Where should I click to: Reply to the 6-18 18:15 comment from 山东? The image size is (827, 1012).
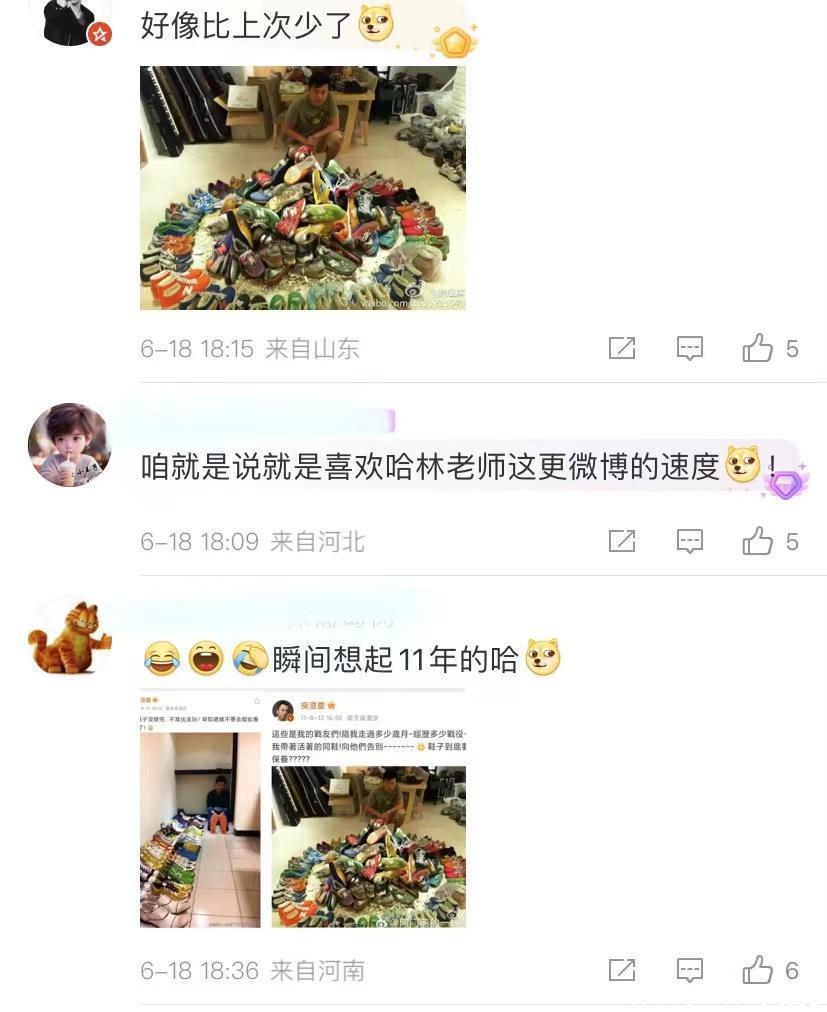pos(690,348)
